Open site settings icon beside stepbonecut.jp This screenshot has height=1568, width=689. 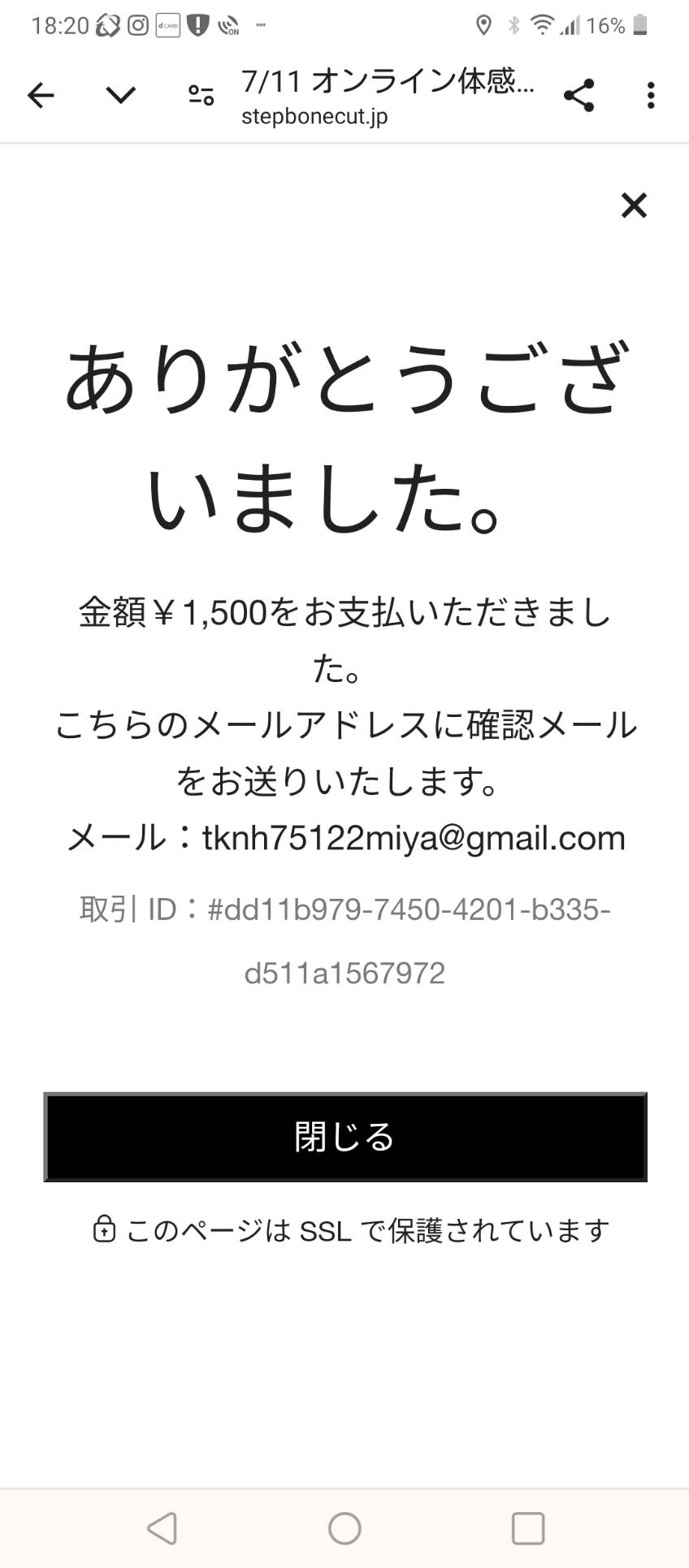pyautogui.click(x=201, y=96)
